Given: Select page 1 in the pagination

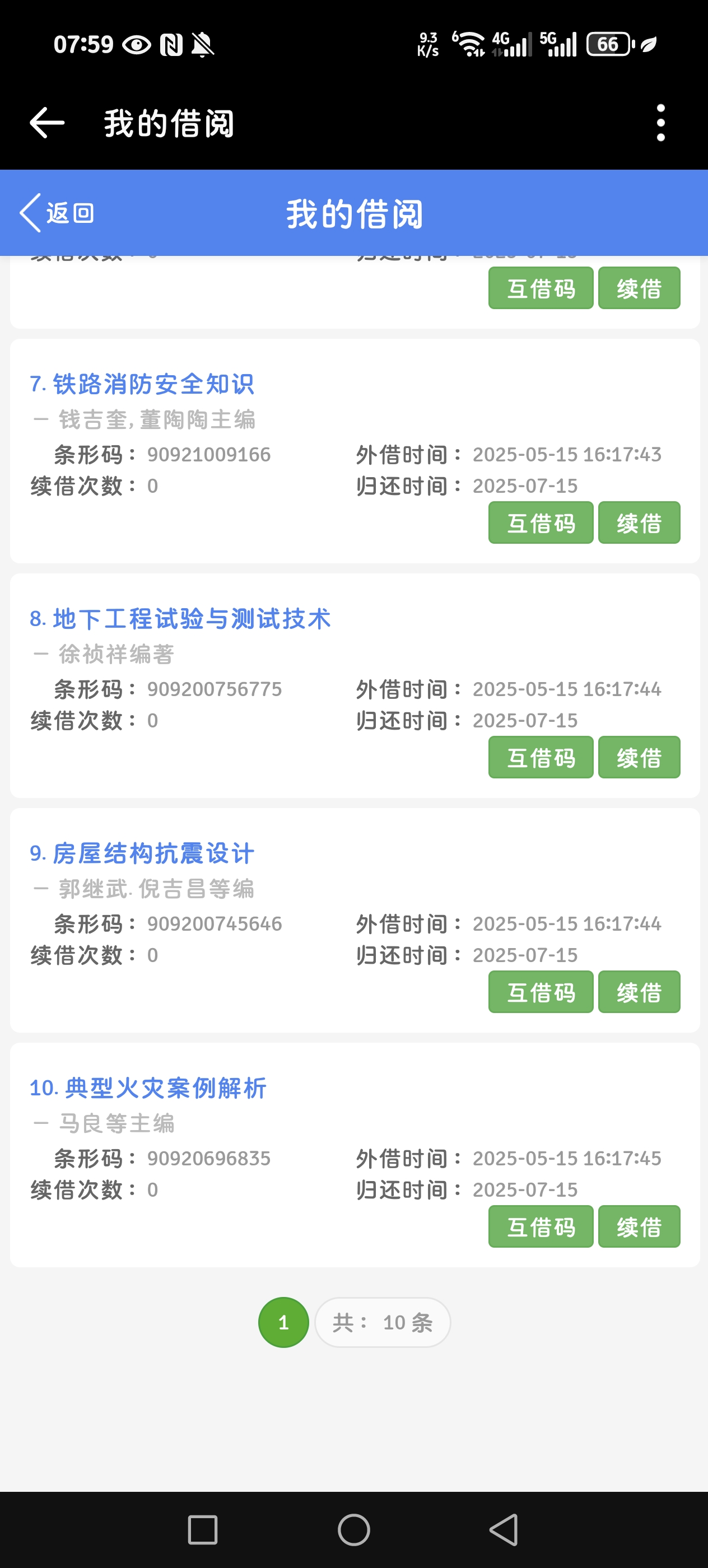Looking at the screenshot, I should pyautogui.click(x=283, y=1322).
